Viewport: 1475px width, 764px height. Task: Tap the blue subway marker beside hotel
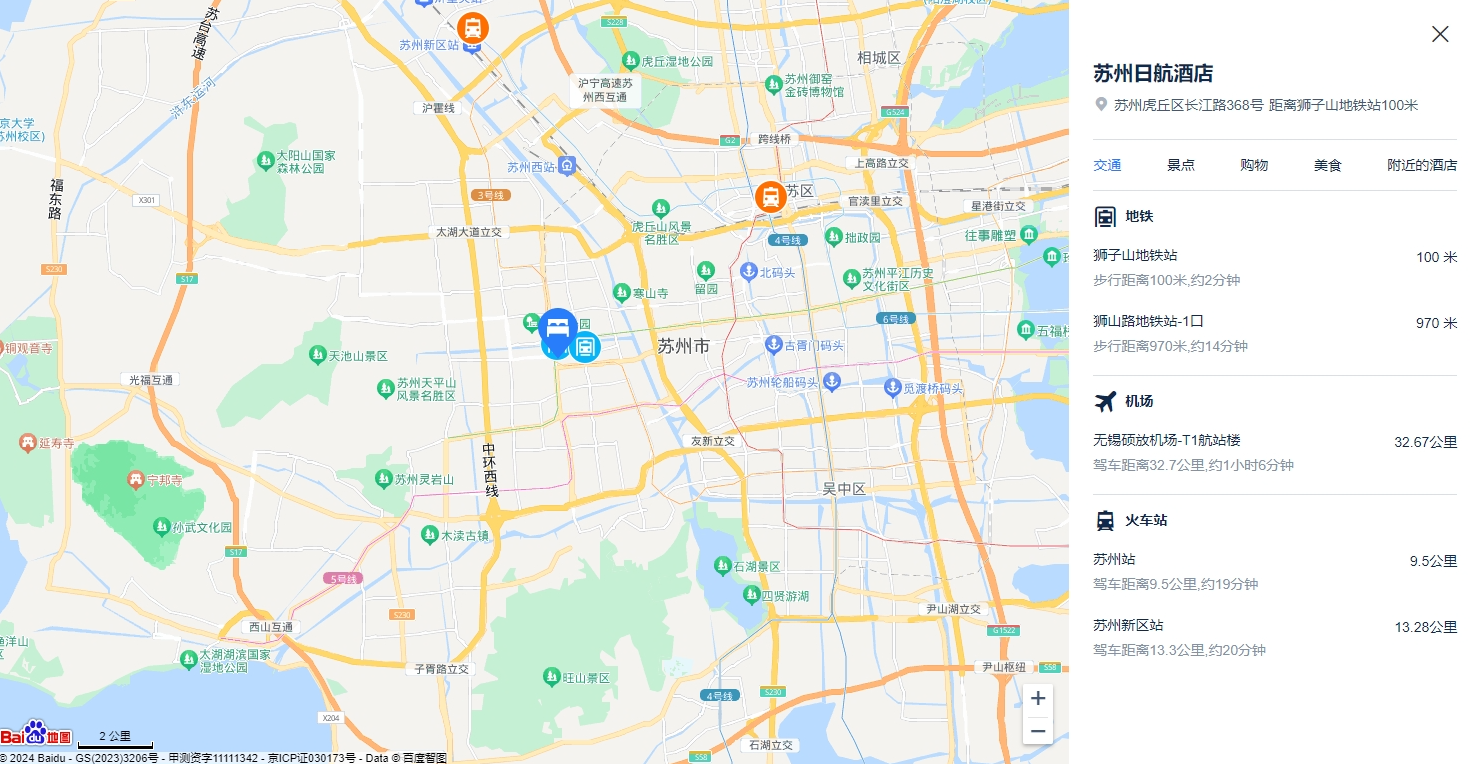point(586,346)
